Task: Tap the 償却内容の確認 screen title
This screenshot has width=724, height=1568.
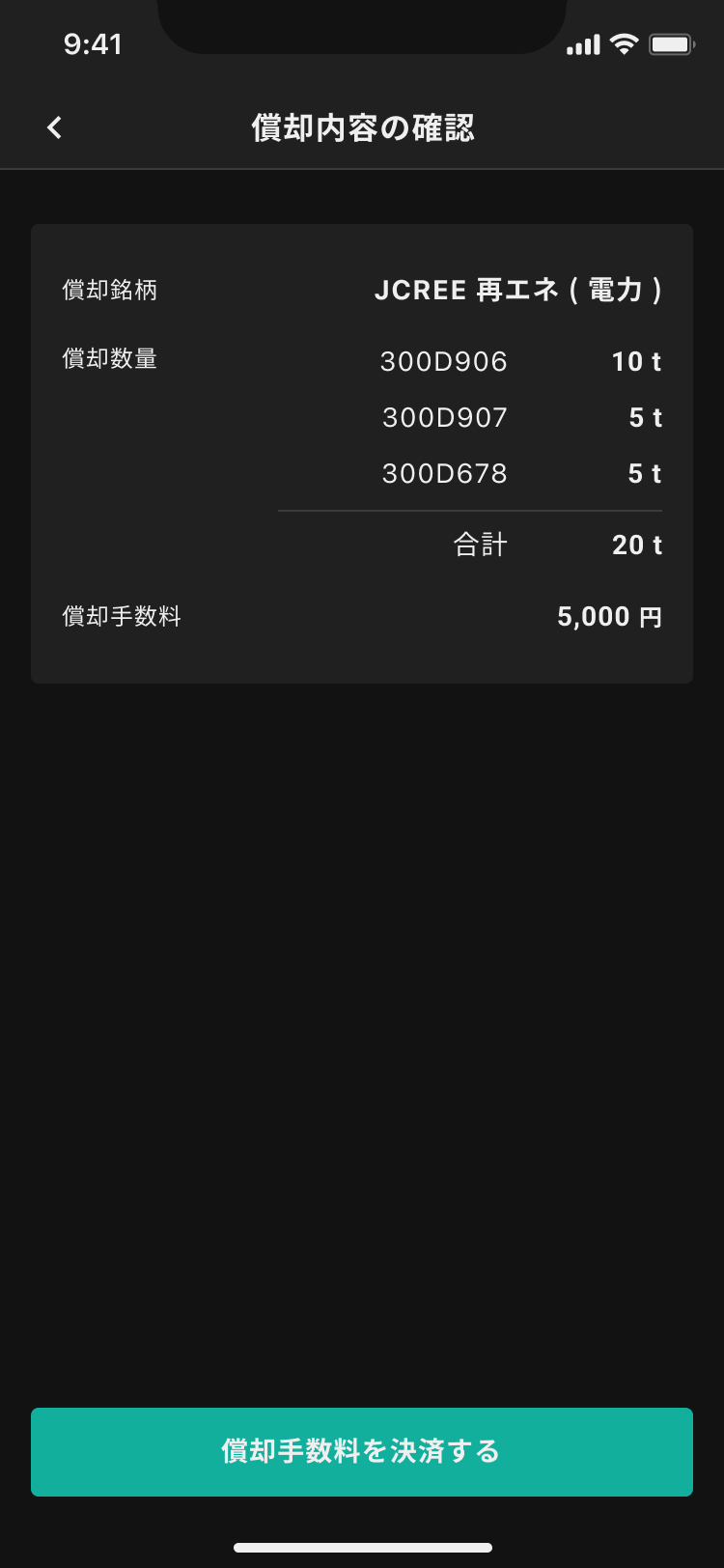Action: pyautogui.click(x=361, y=126)
